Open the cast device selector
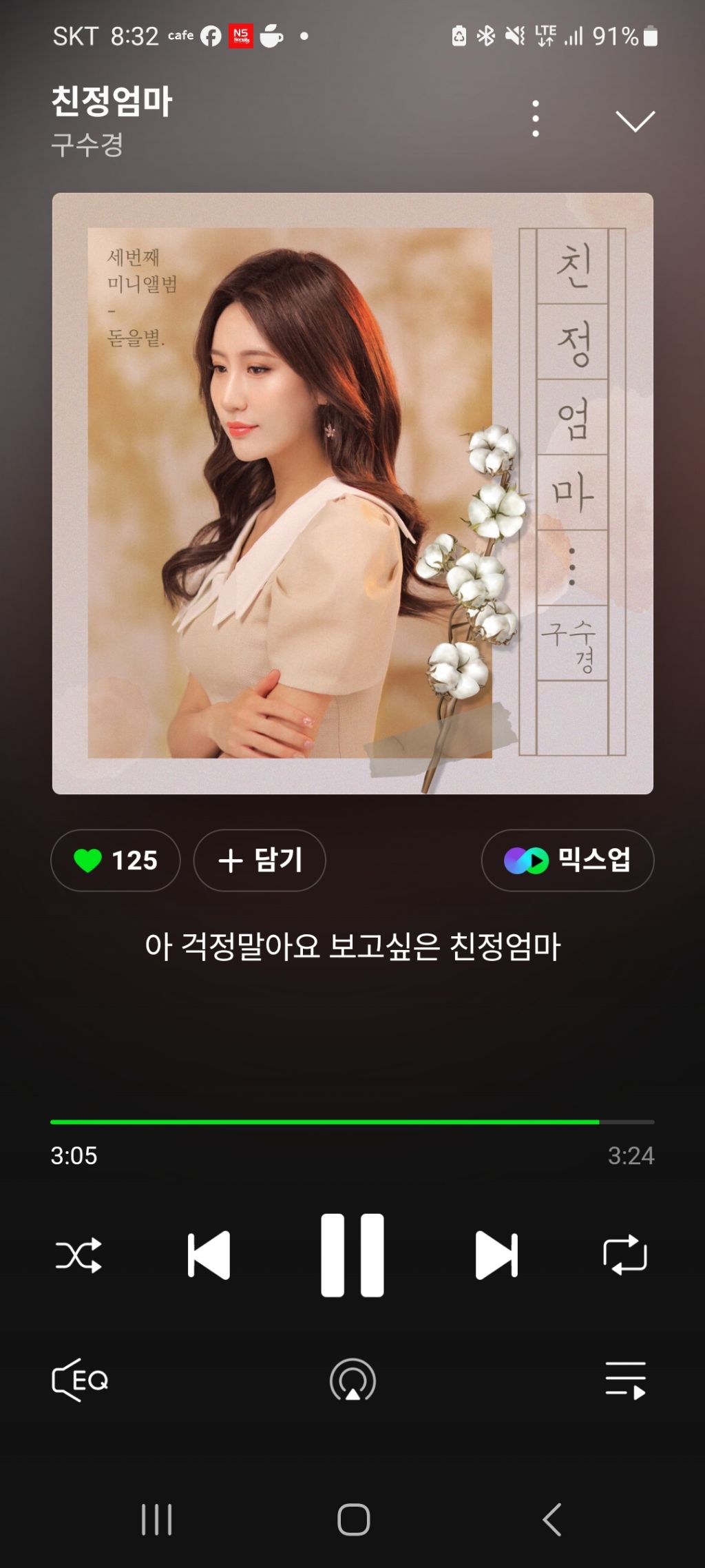Screen dimensions: 705x1568 pyautogui.click(x=352, y=1380)
